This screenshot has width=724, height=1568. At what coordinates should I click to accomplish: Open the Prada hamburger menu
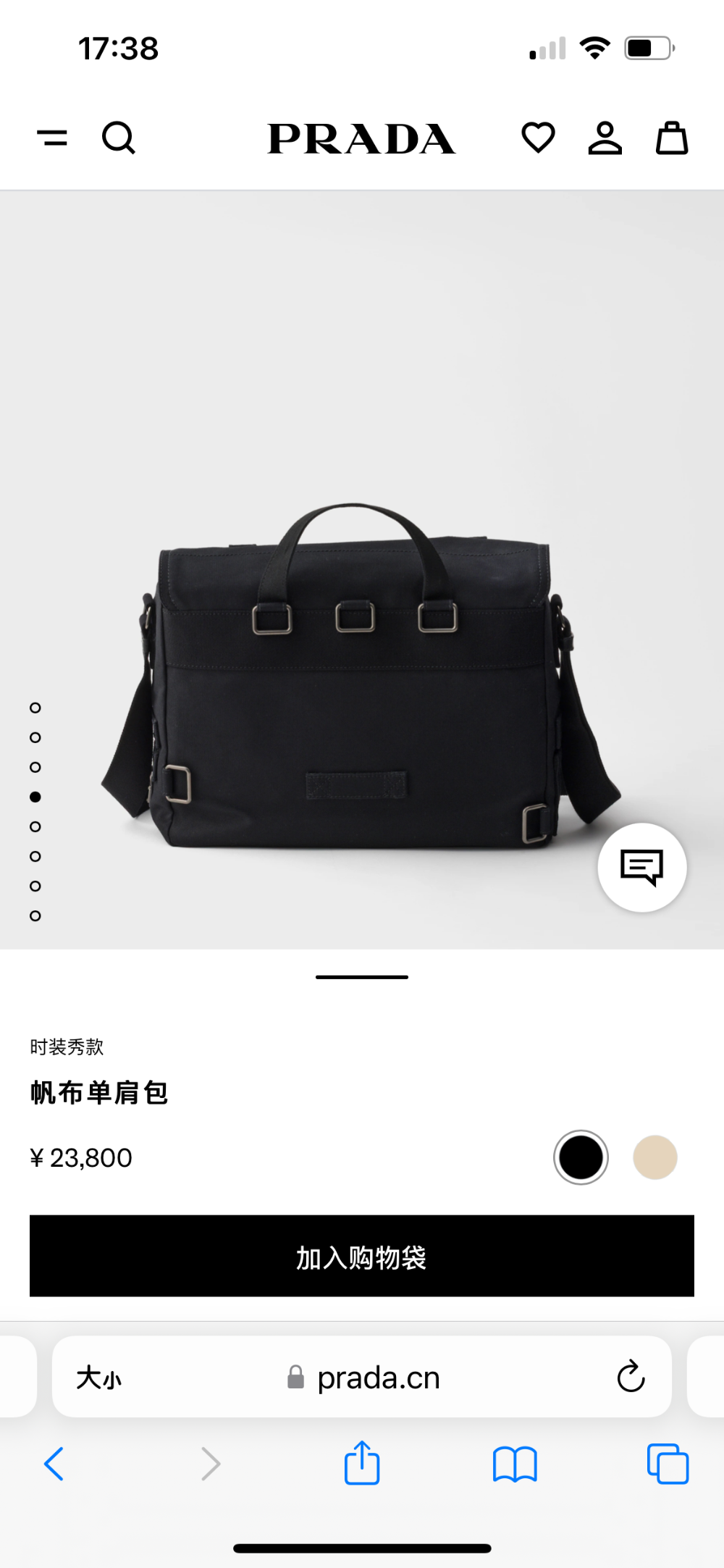tap(52, 138)
